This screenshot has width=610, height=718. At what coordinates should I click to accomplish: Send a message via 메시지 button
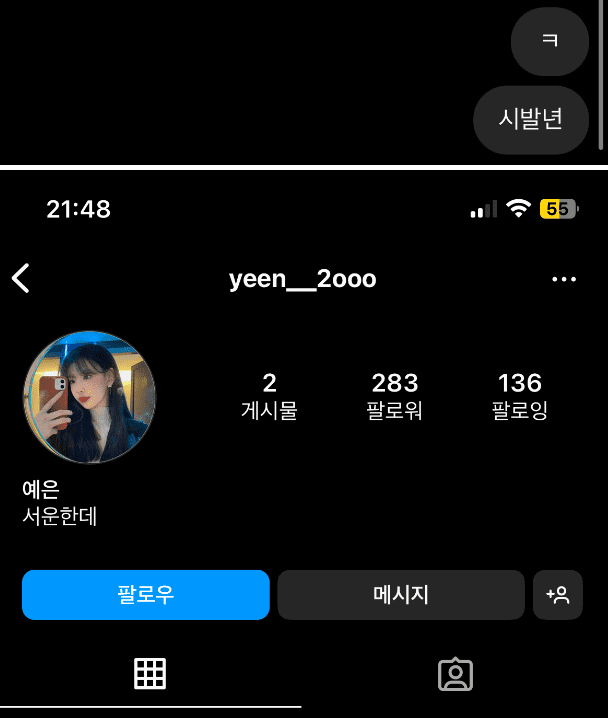point(401,595)
